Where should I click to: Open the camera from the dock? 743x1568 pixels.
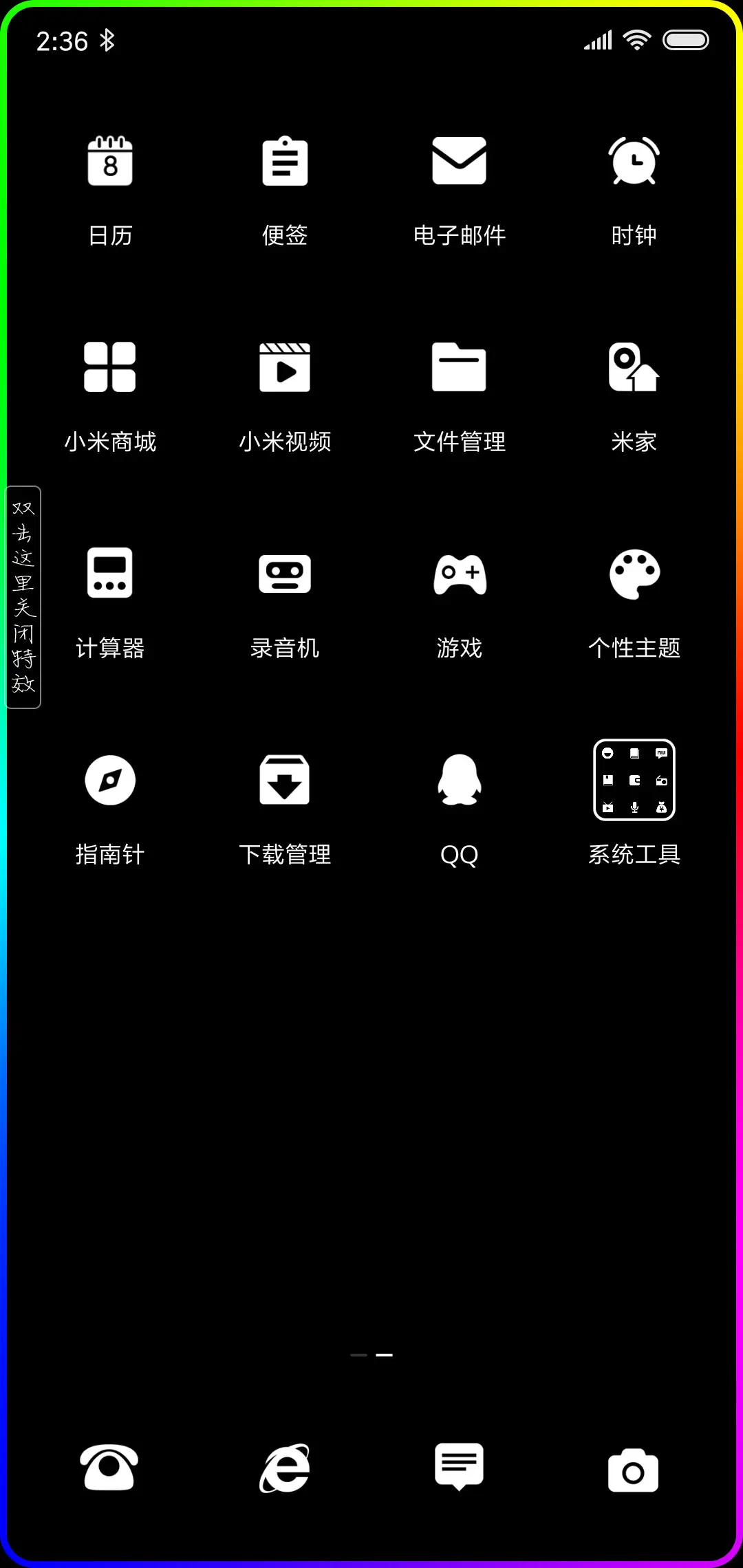coord(634,1468)
